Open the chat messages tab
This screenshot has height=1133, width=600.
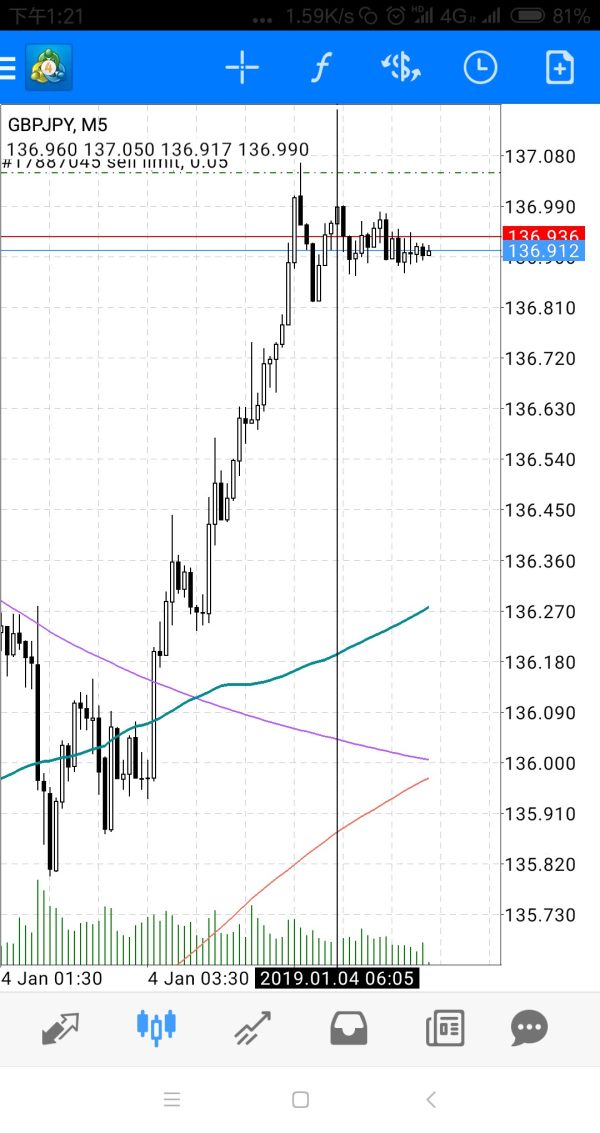[x=530, y=1028]
